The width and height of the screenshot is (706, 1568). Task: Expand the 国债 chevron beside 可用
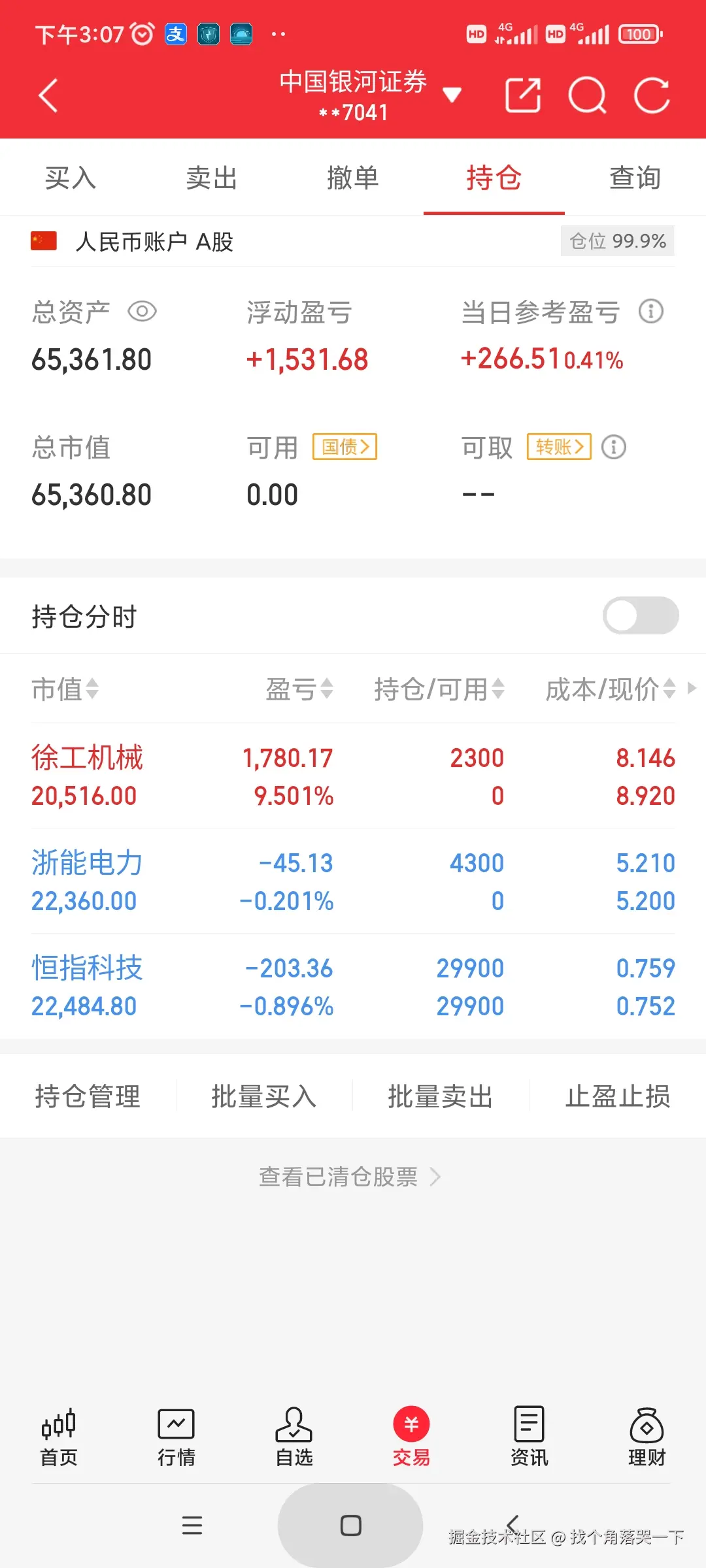click(345, 446)
